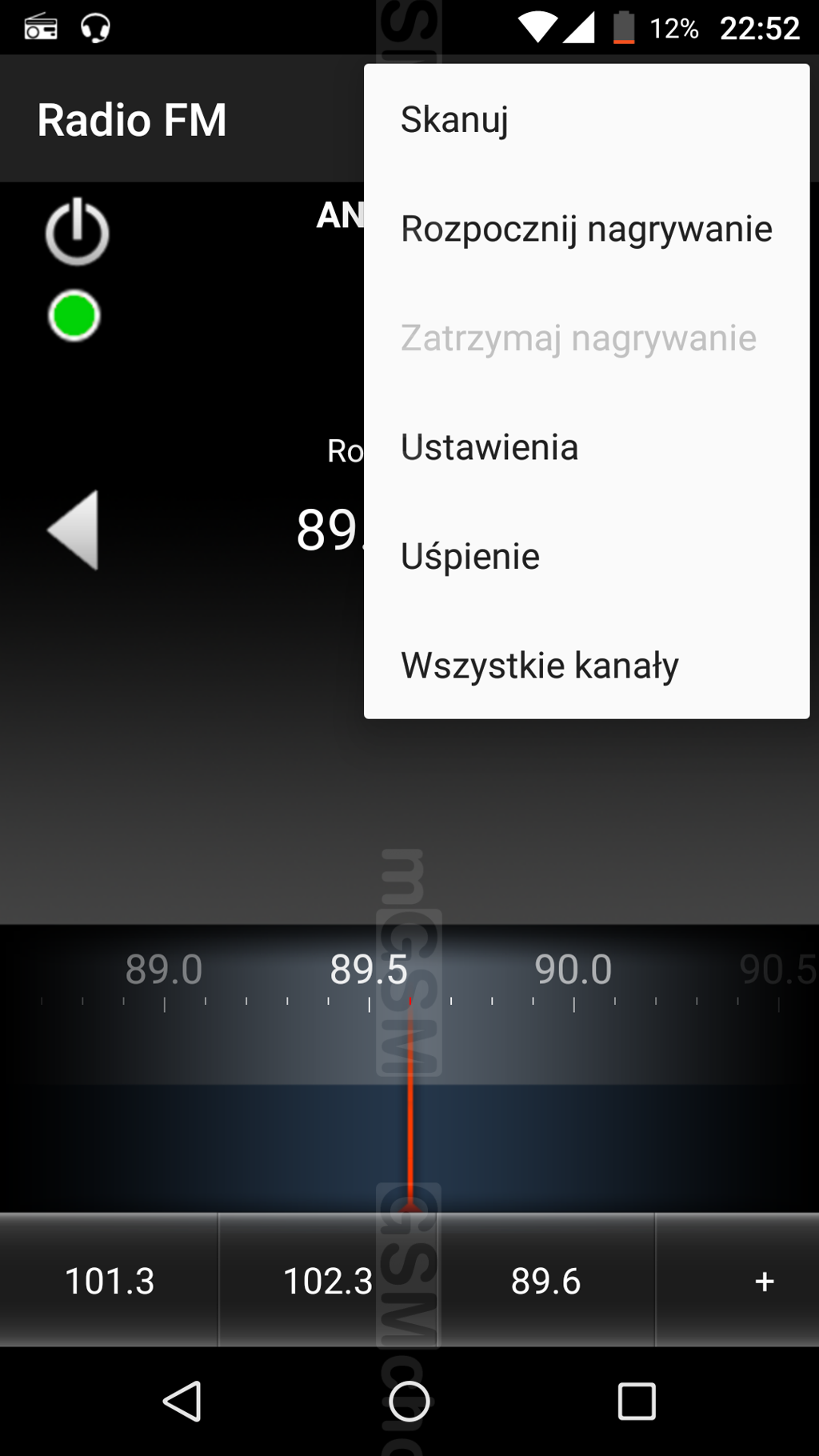Choose Rozpocznij nagrywanie option
This screenshot has width=819, height=1456.
(x=586, y=229)
